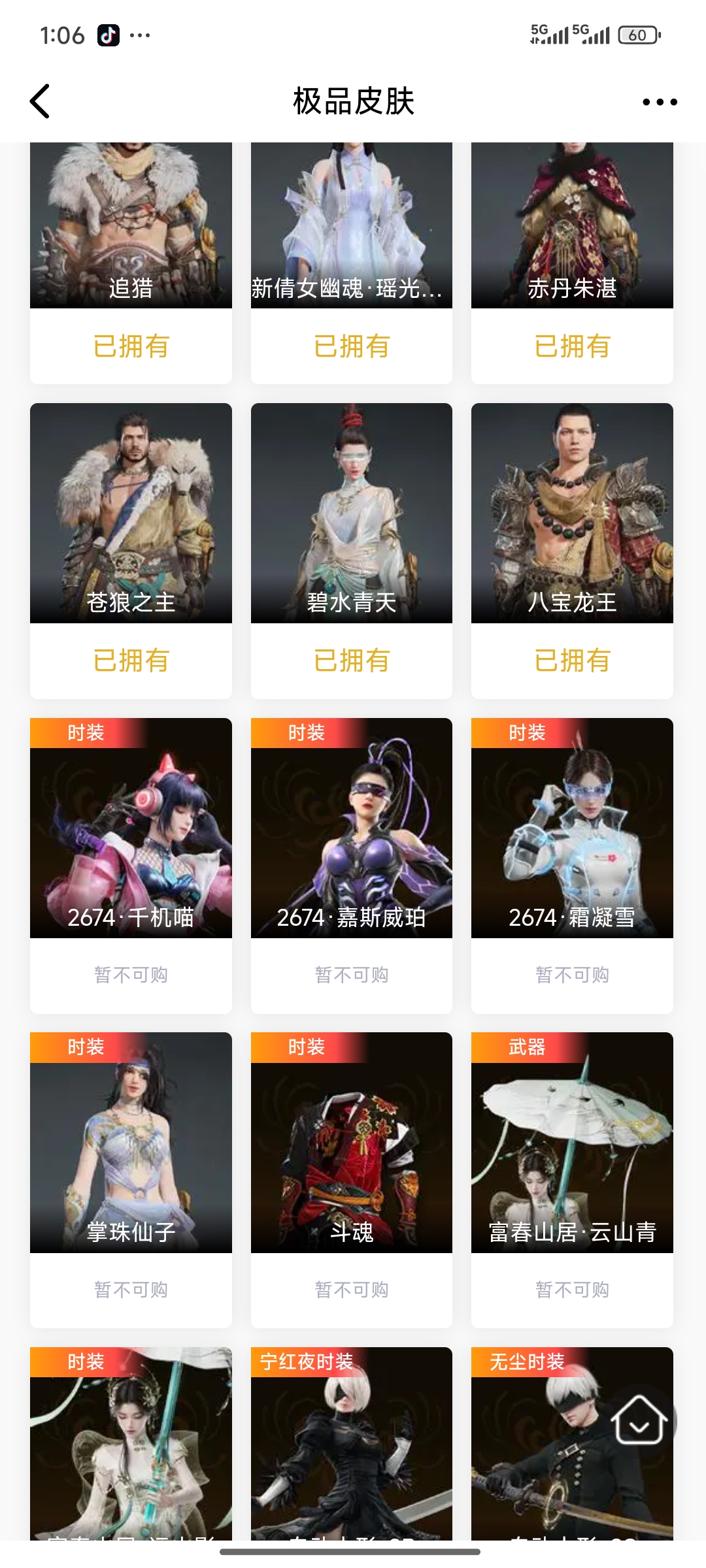Viewport: 706px width, 1568px height.
Task: Open the 宁红夜时装 card
Action: (352, 1444)
